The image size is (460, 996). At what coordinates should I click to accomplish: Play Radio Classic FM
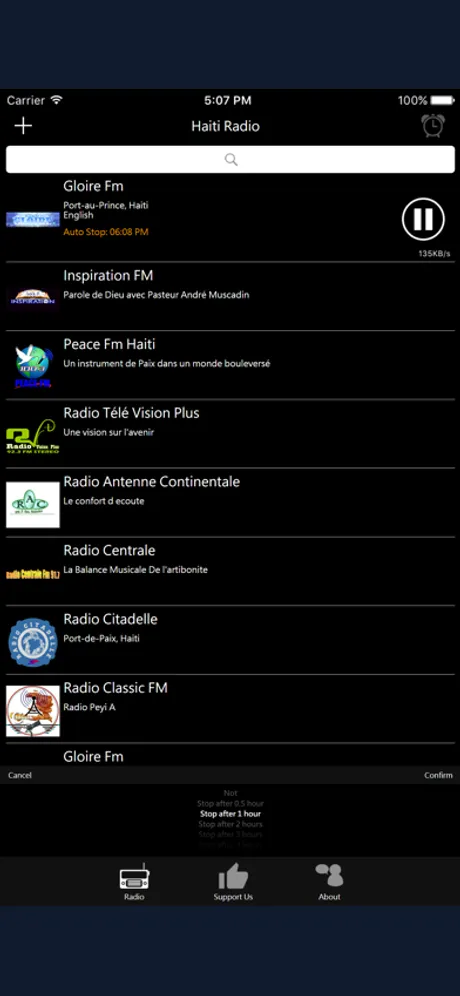[230, 708]
